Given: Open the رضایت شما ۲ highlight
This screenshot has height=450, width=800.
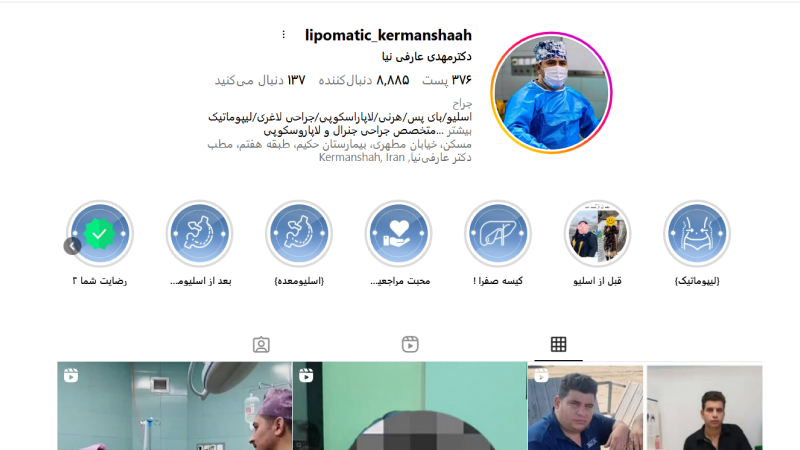Looking at the screenshot, I should pos(100,234).
